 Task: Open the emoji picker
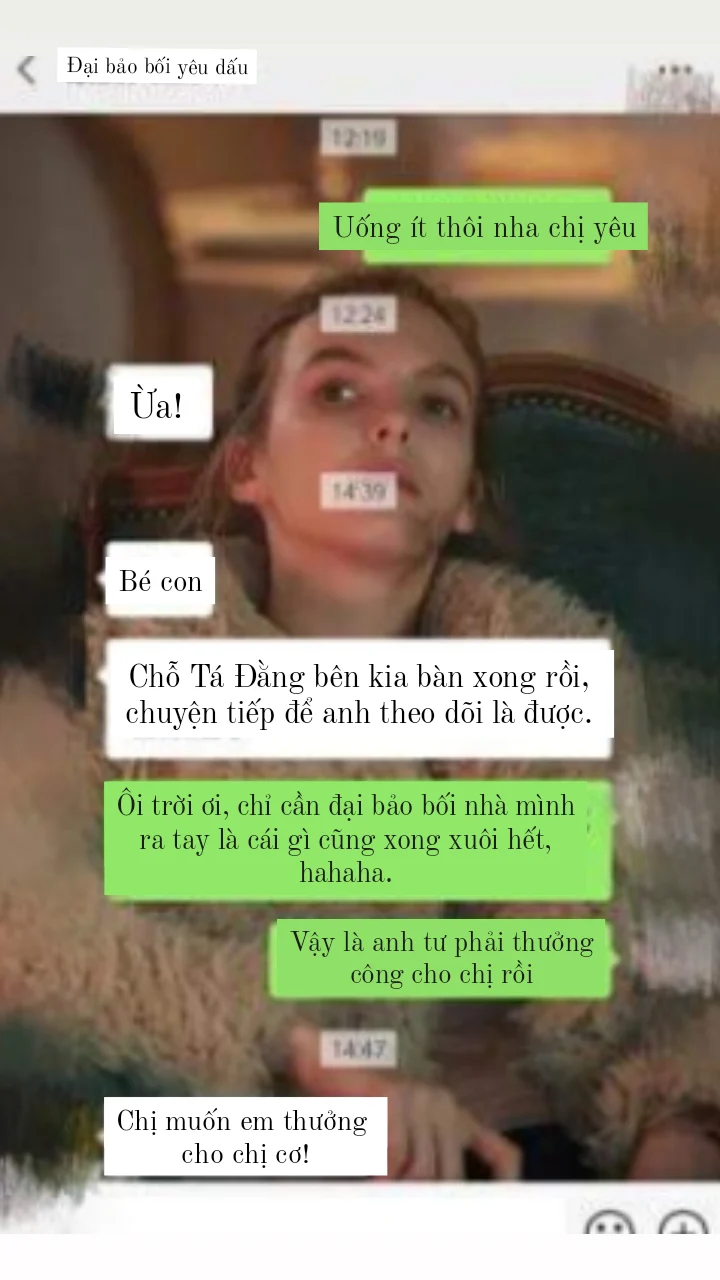pyautogui.click(x=609, y=1223)
